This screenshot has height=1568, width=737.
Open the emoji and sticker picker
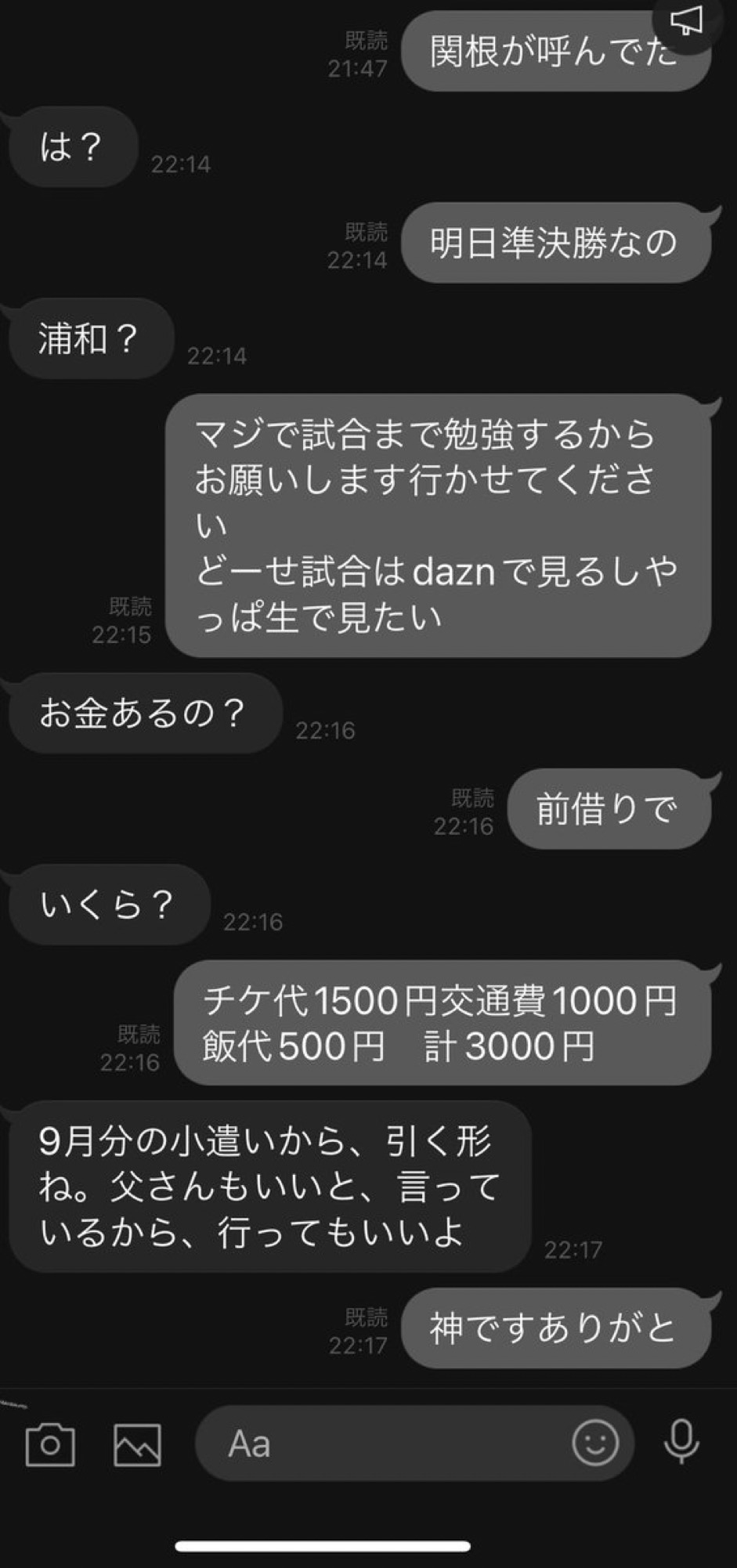point(595,1442)
